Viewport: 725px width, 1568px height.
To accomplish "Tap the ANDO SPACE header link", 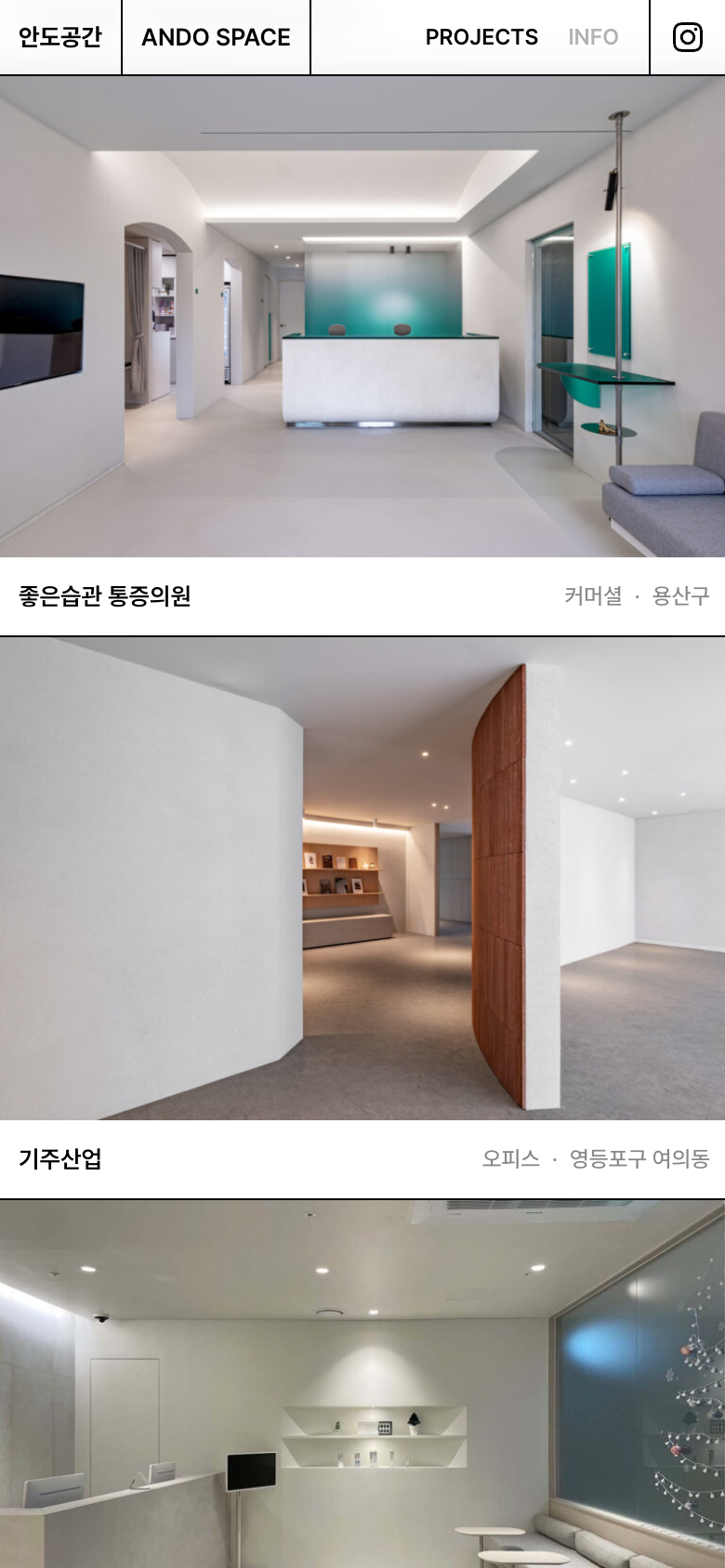I will pos(216,37).
